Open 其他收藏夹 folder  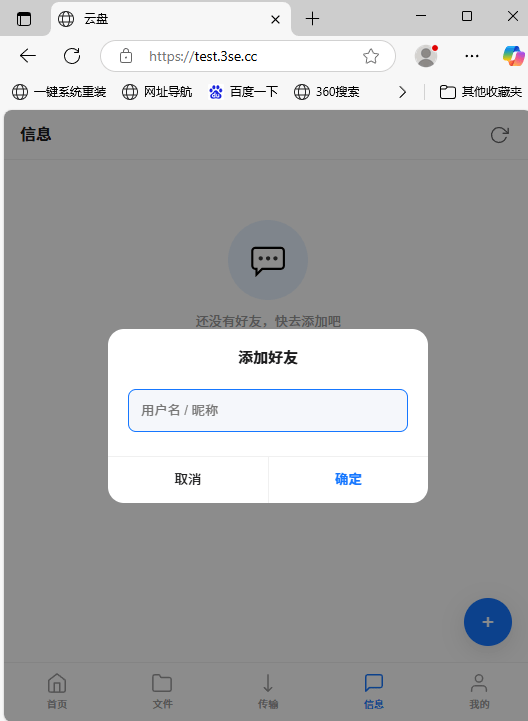pos(481,92)
